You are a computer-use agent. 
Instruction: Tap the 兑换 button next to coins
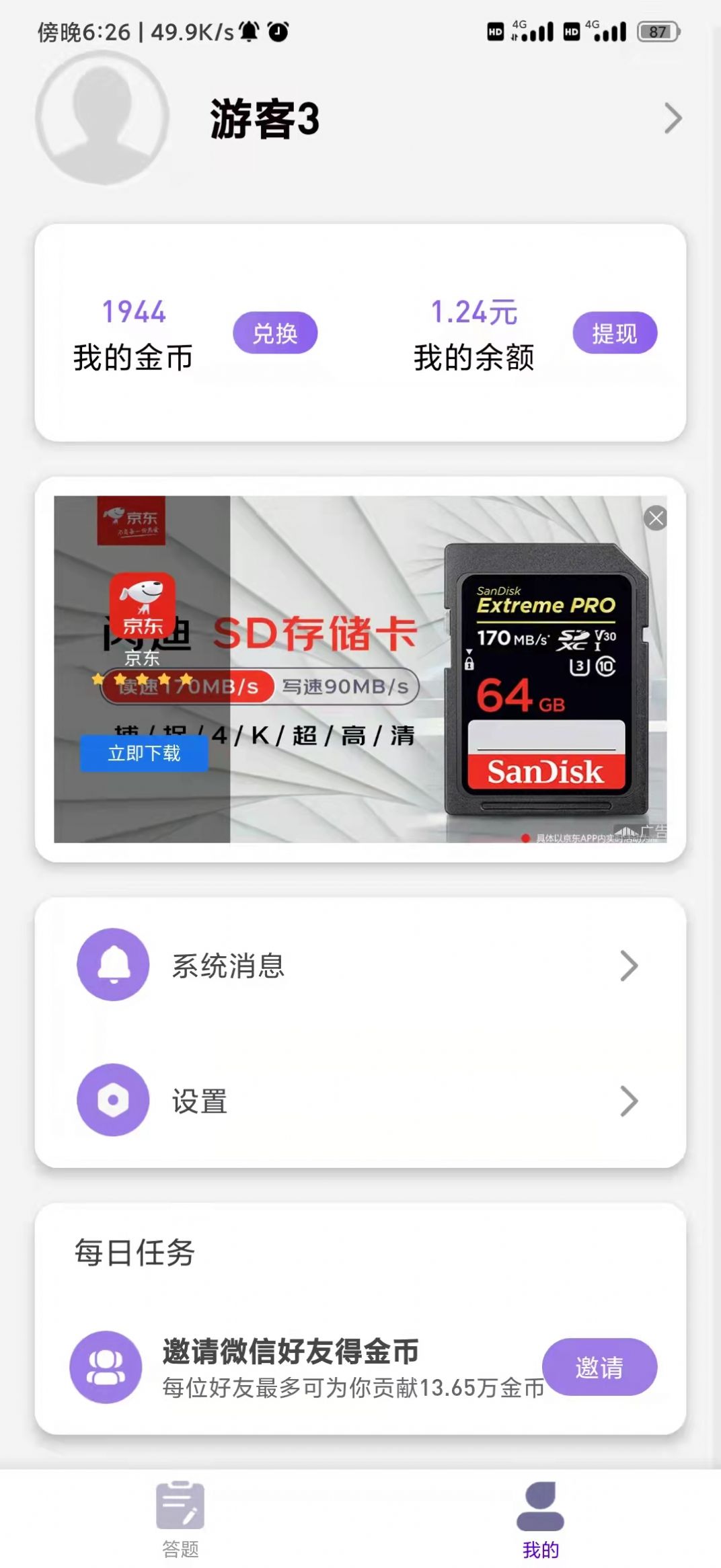pos(275,333)
